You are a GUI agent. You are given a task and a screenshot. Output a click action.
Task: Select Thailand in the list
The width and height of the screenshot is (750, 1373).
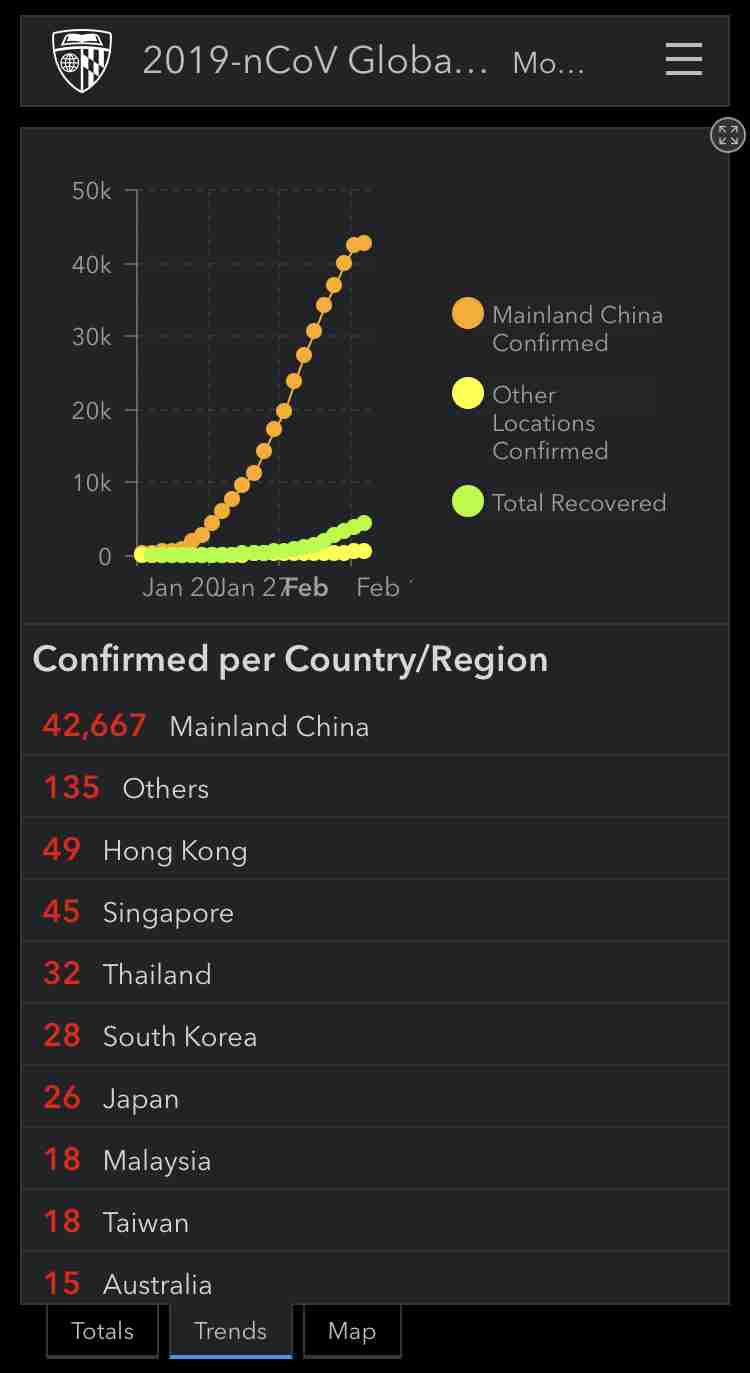coord(375,973)
